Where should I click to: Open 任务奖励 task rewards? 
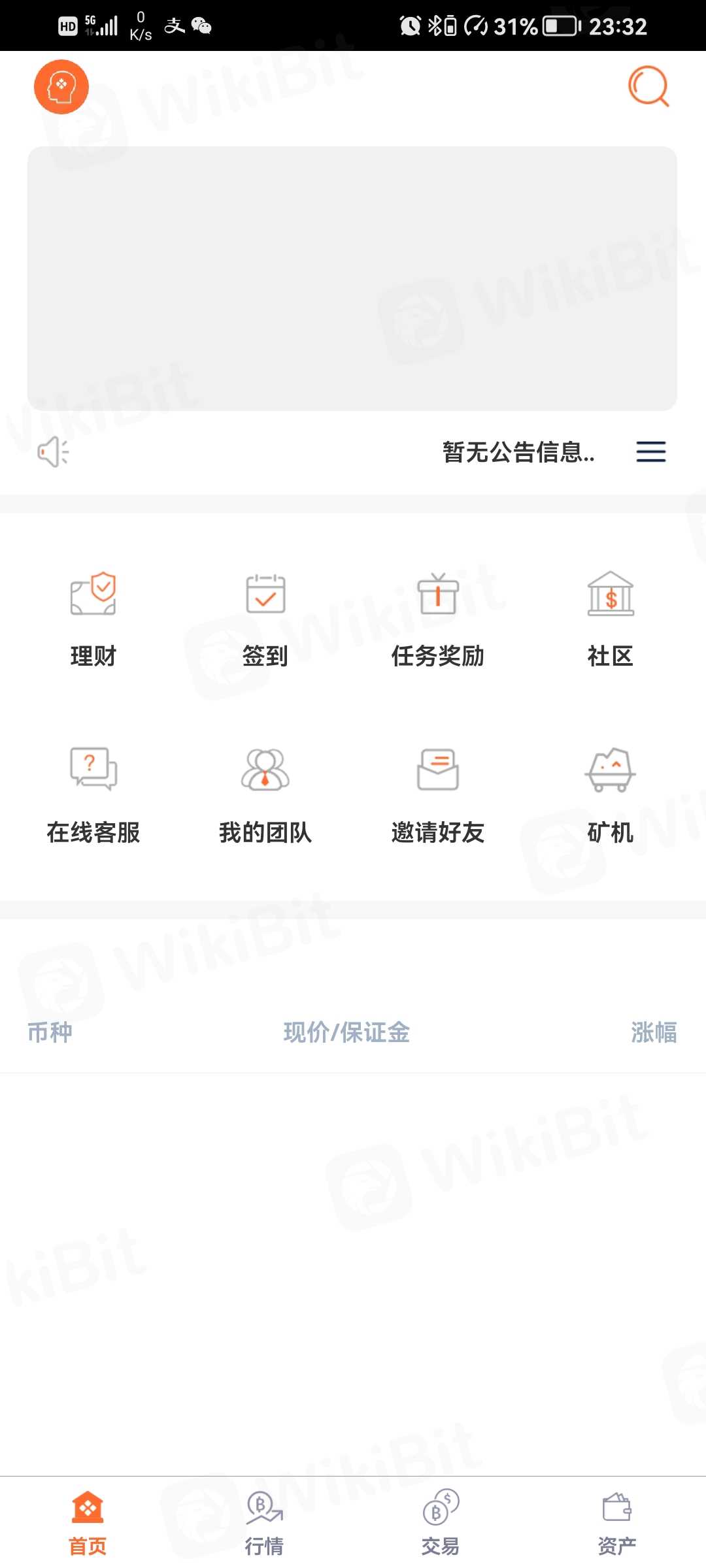coord(437,617)
